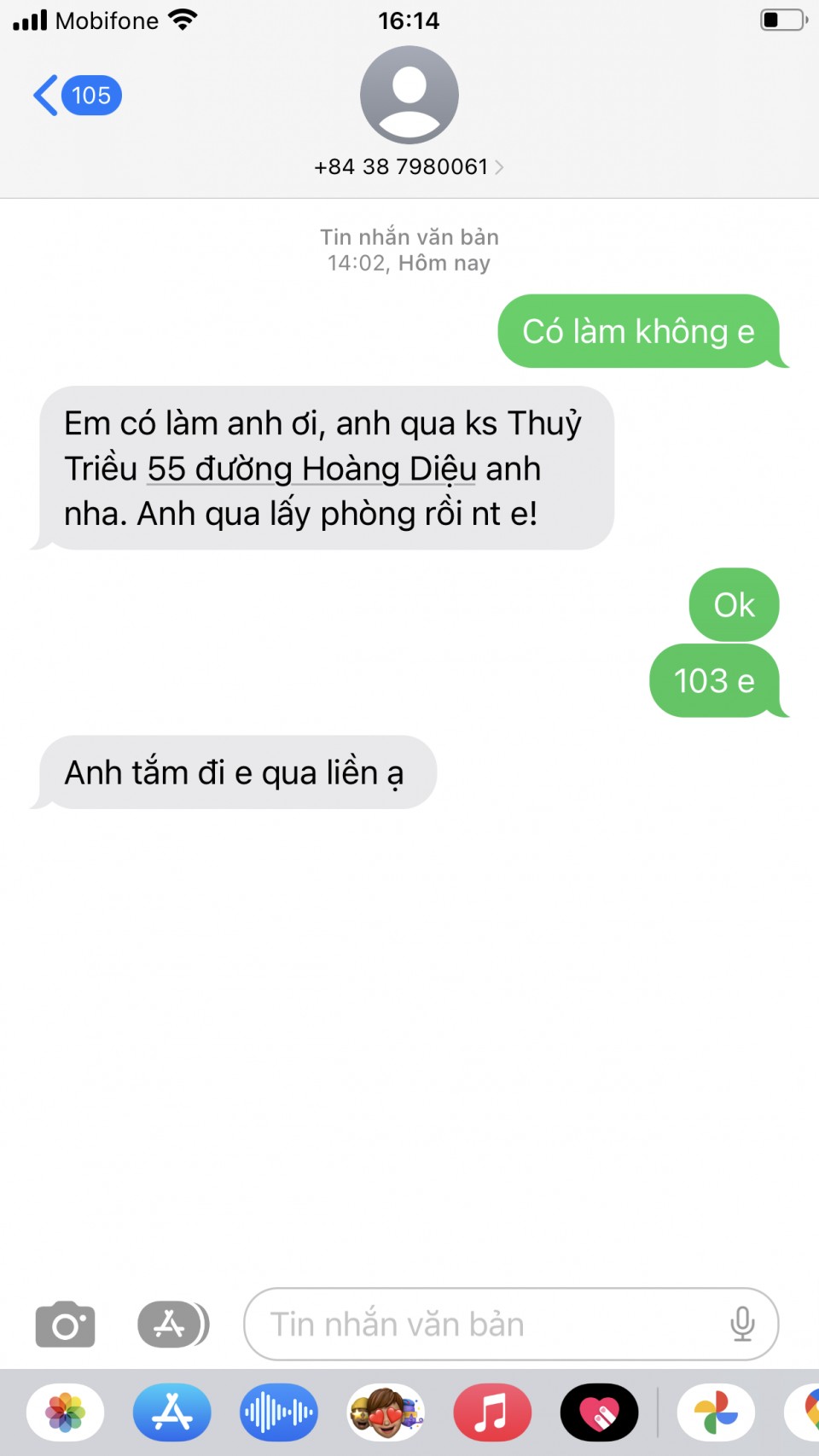The image size is (819, 1456).
Task: Open contact details for +84 38 7980061
Action: [409, 166]
